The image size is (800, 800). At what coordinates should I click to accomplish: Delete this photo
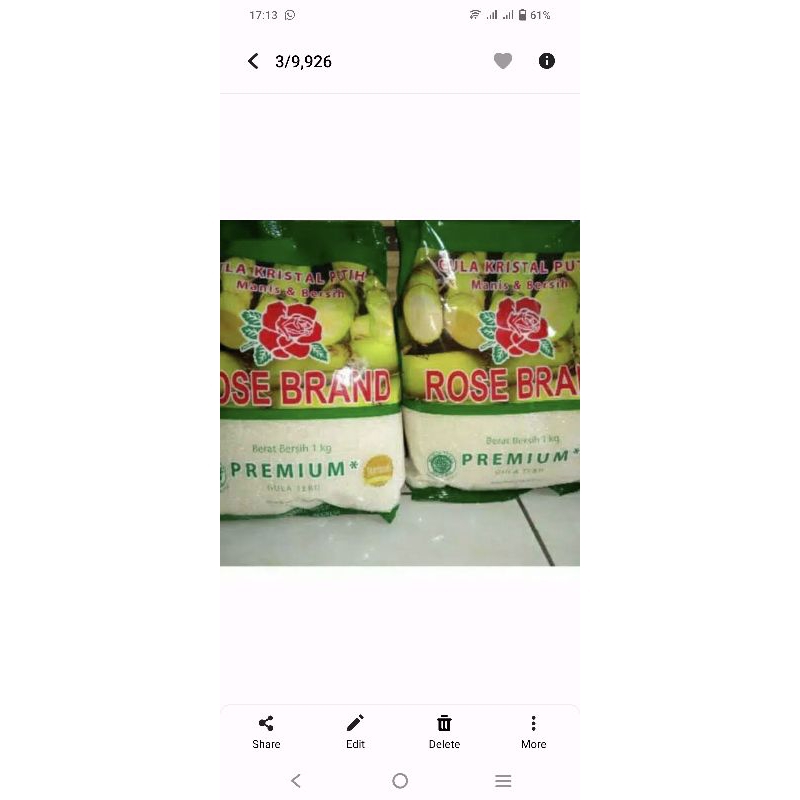(x=444, y=731)
